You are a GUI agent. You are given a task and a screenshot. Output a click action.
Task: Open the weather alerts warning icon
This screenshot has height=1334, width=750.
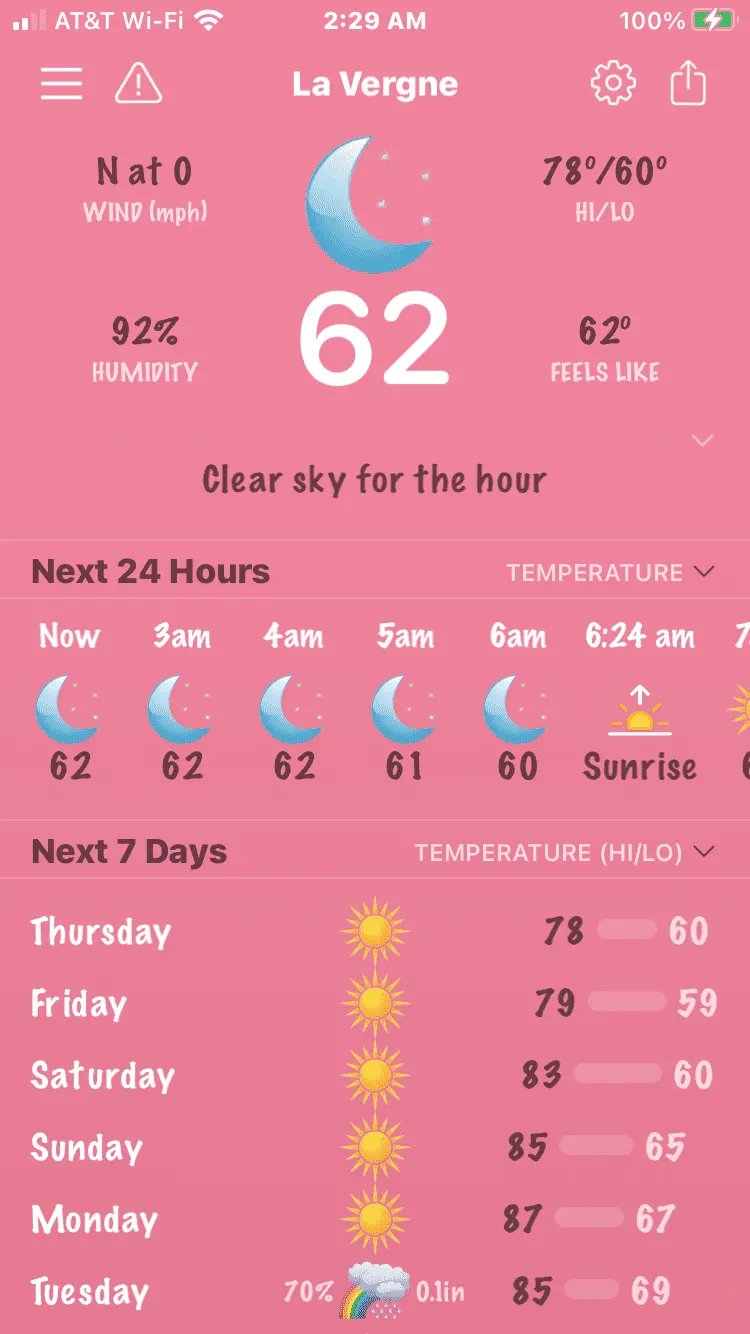click(139, 84)
